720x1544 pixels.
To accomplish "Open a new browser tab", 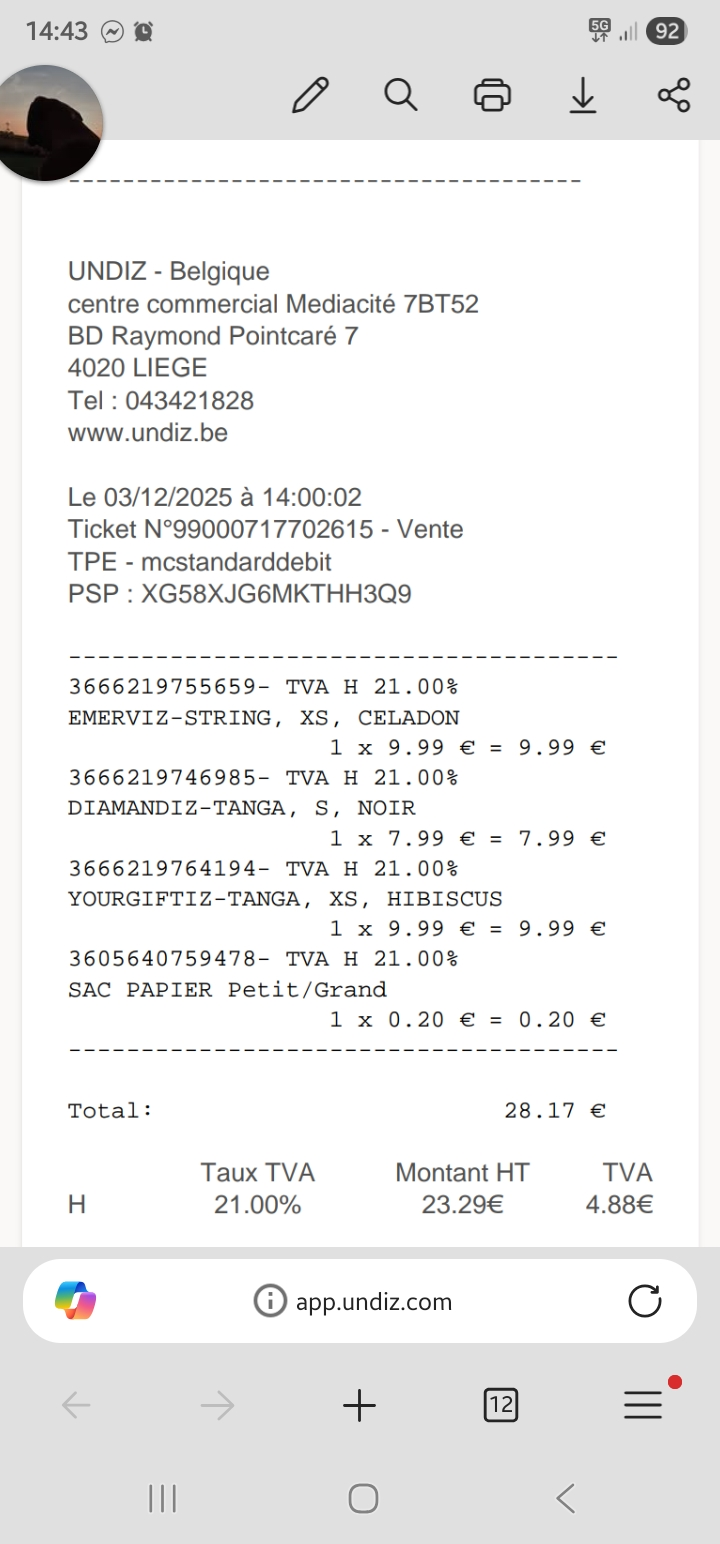I will (359, 1406).
